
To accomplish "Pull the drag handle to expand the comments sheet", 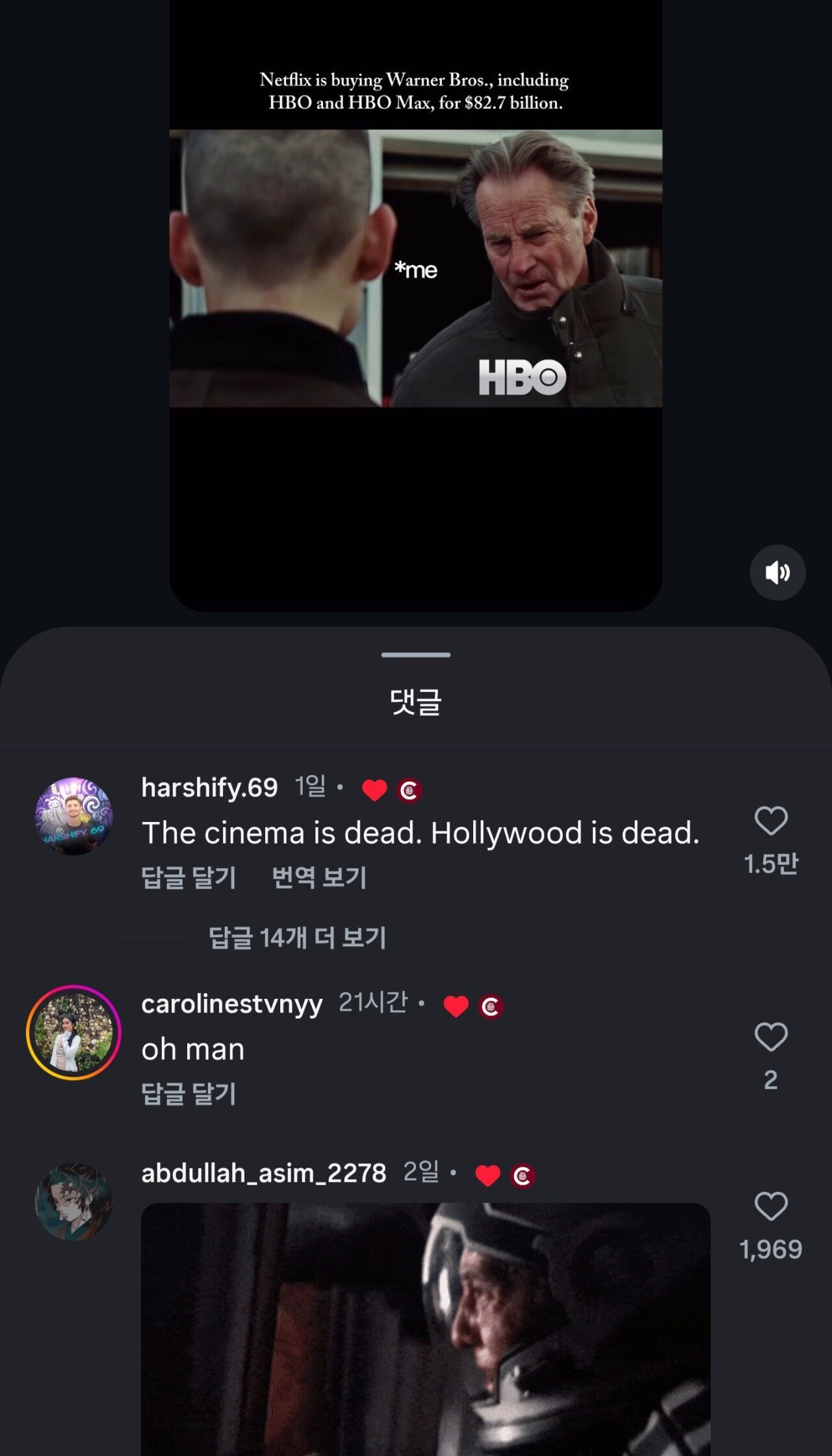I will point(416,655).
